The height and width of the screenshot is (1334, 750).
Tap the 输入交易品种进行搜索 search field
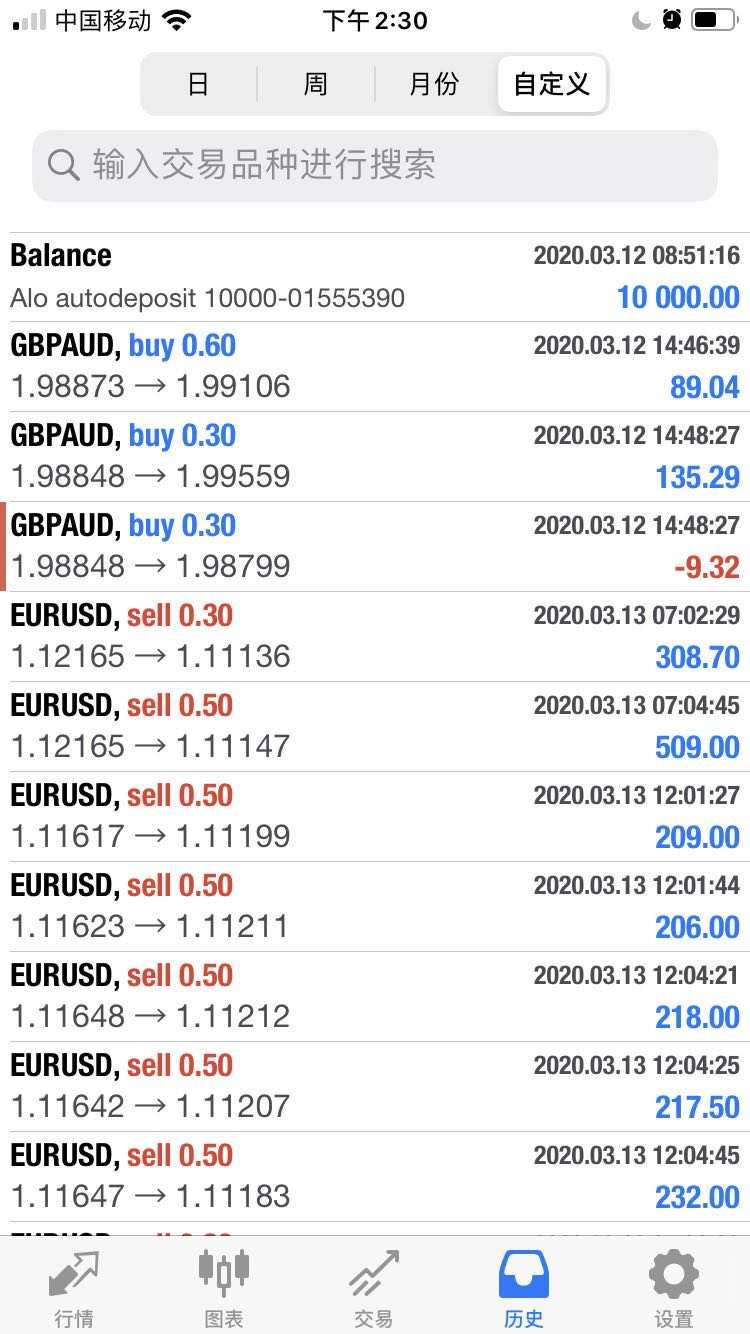tap(375, 165)
